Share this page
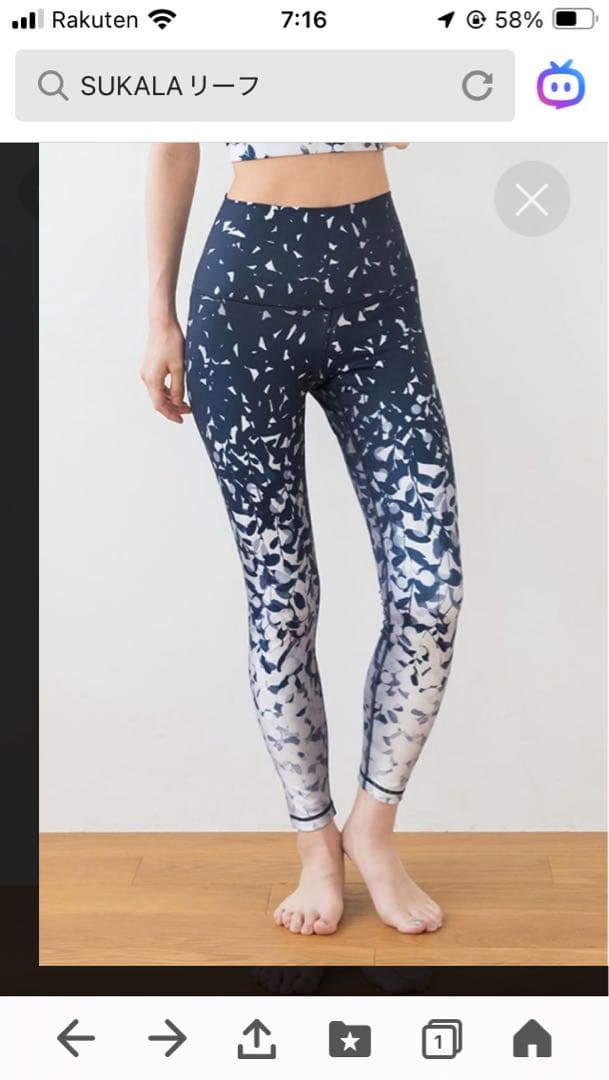Screen dimensions: 609x1080 257,1040
